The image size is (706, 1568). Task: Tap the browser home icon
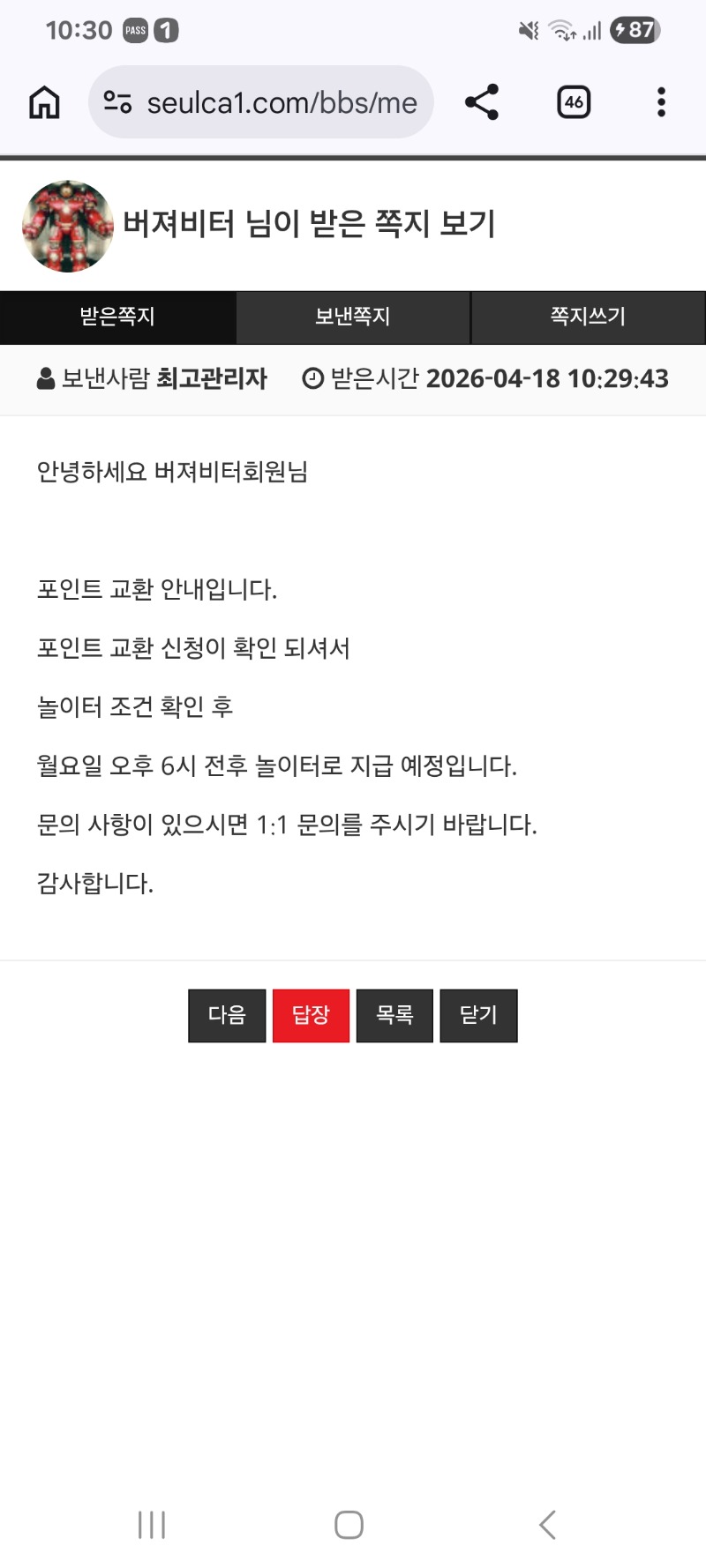(44, 102)
